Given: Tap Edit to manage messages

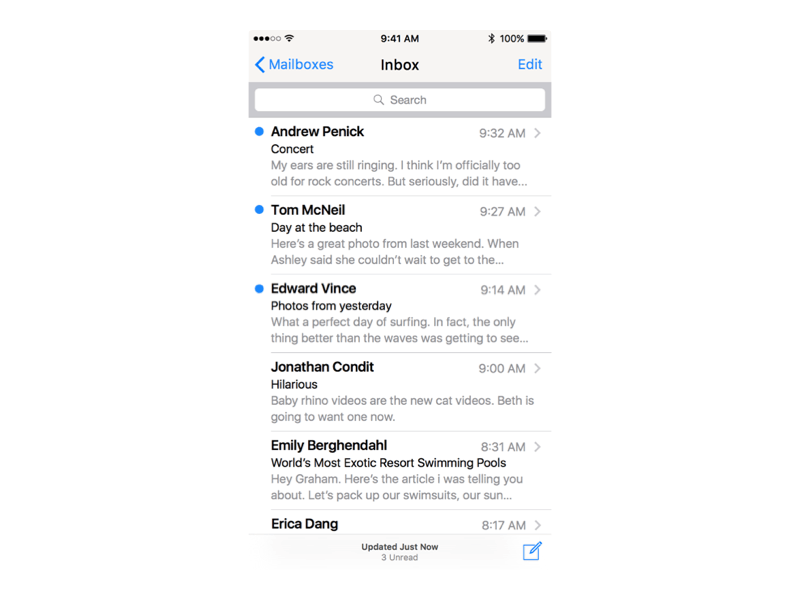Looking at the screenshot, I should 529,65.
